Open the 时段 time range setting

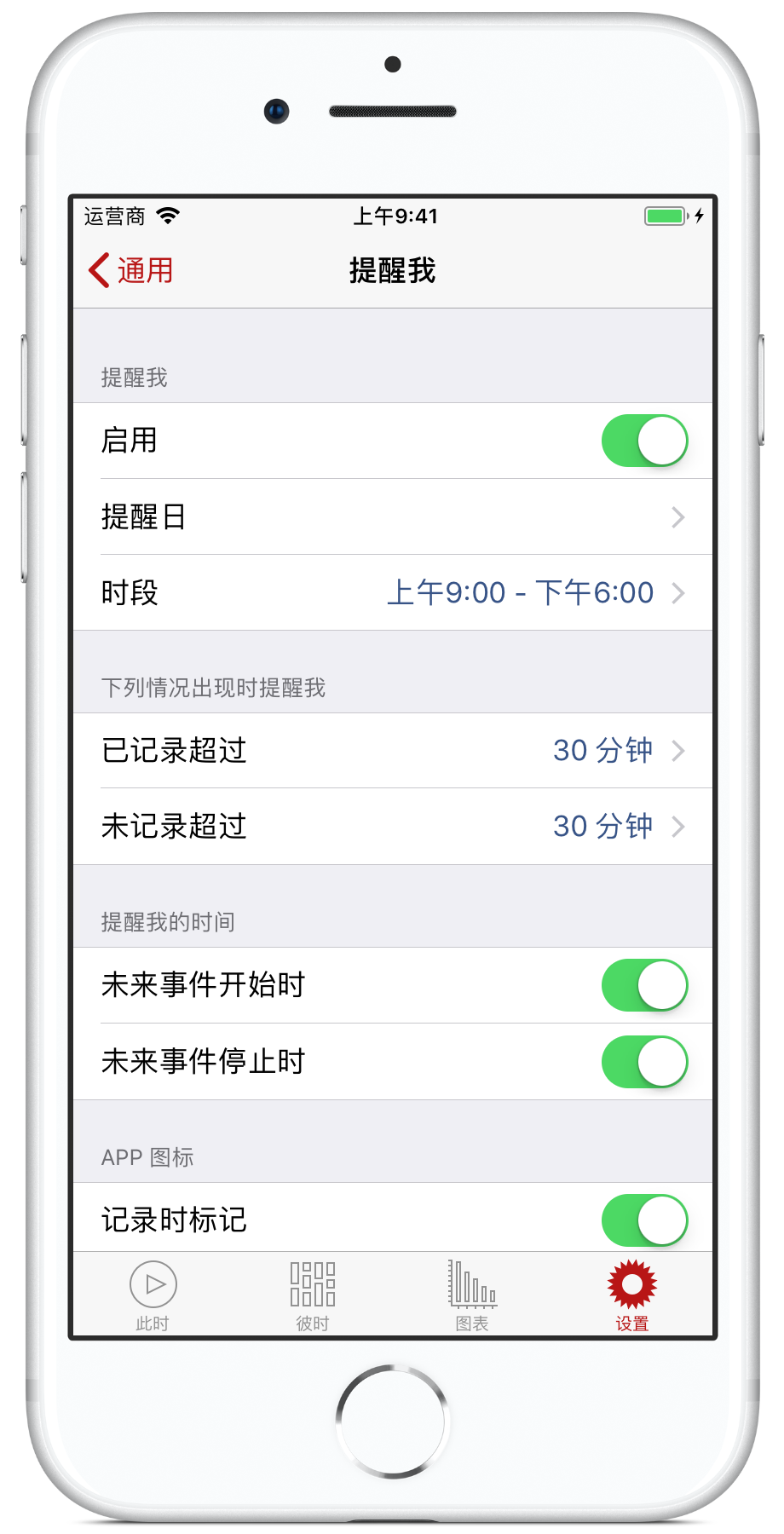click(x=393, y=593)
